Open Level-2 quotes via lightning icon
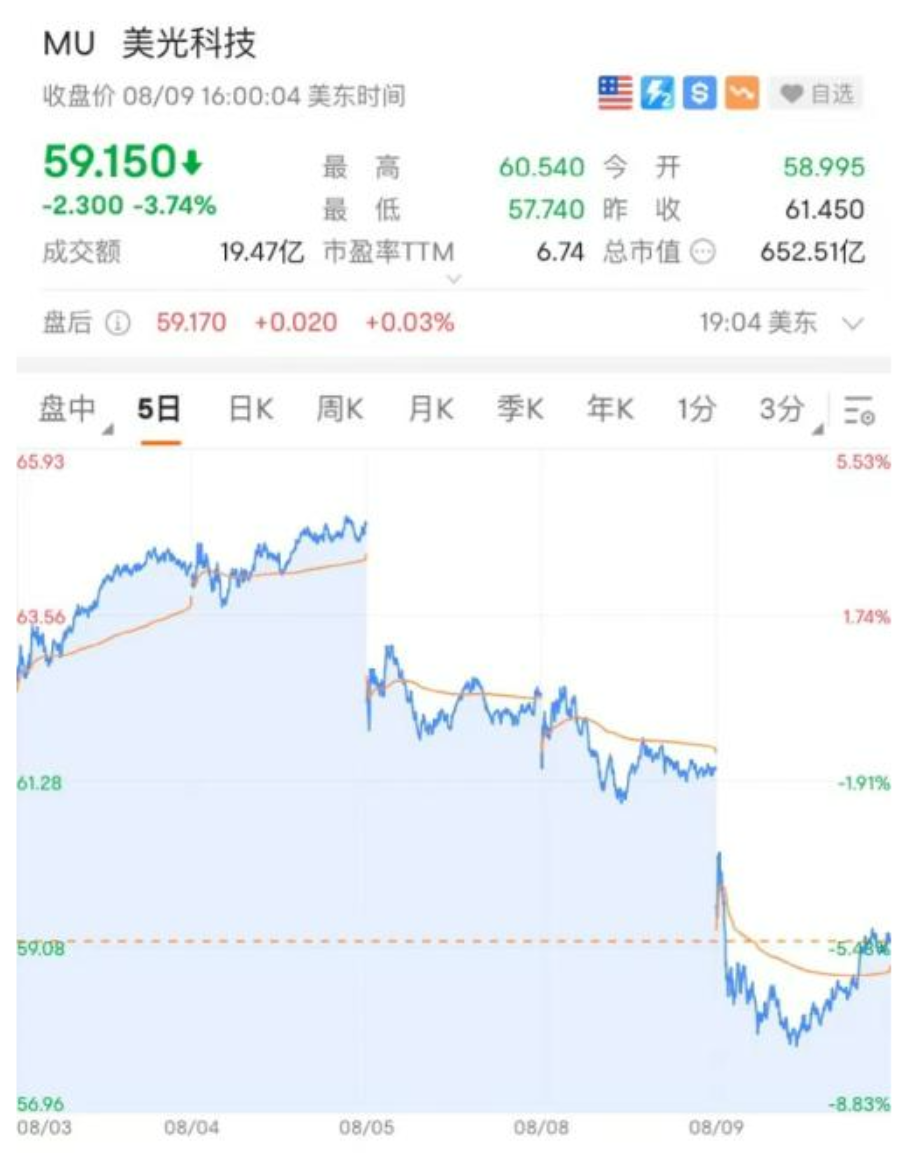 (658, 92)
